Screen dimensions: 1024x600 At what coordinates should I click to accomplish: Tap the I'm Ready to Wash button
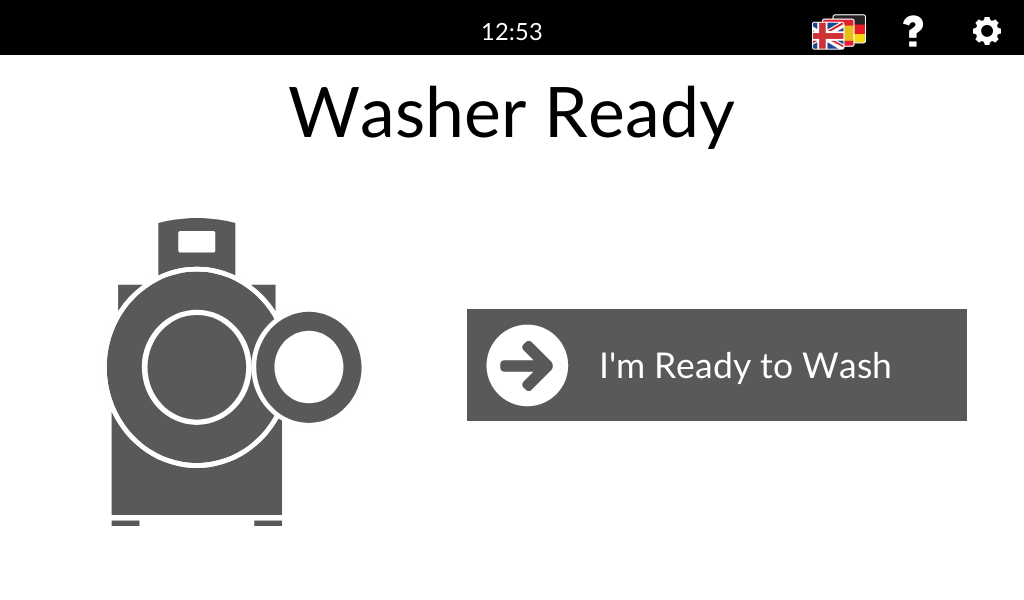click(716, 365)
